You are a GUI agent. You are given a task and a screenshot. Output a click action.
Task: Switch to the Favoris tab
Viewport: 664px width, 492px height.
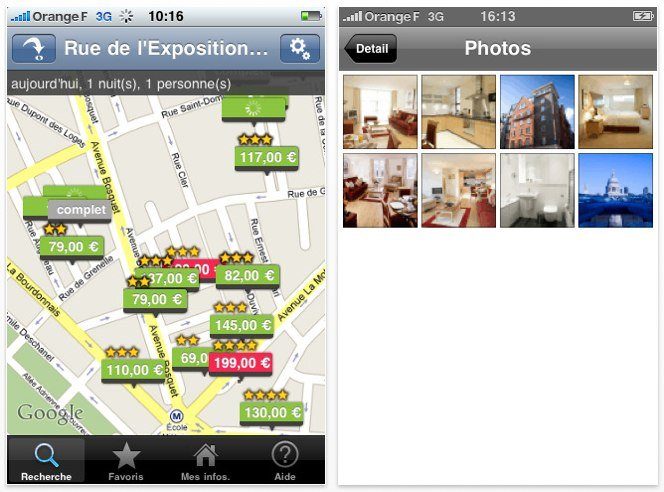(x=126, y=461)
